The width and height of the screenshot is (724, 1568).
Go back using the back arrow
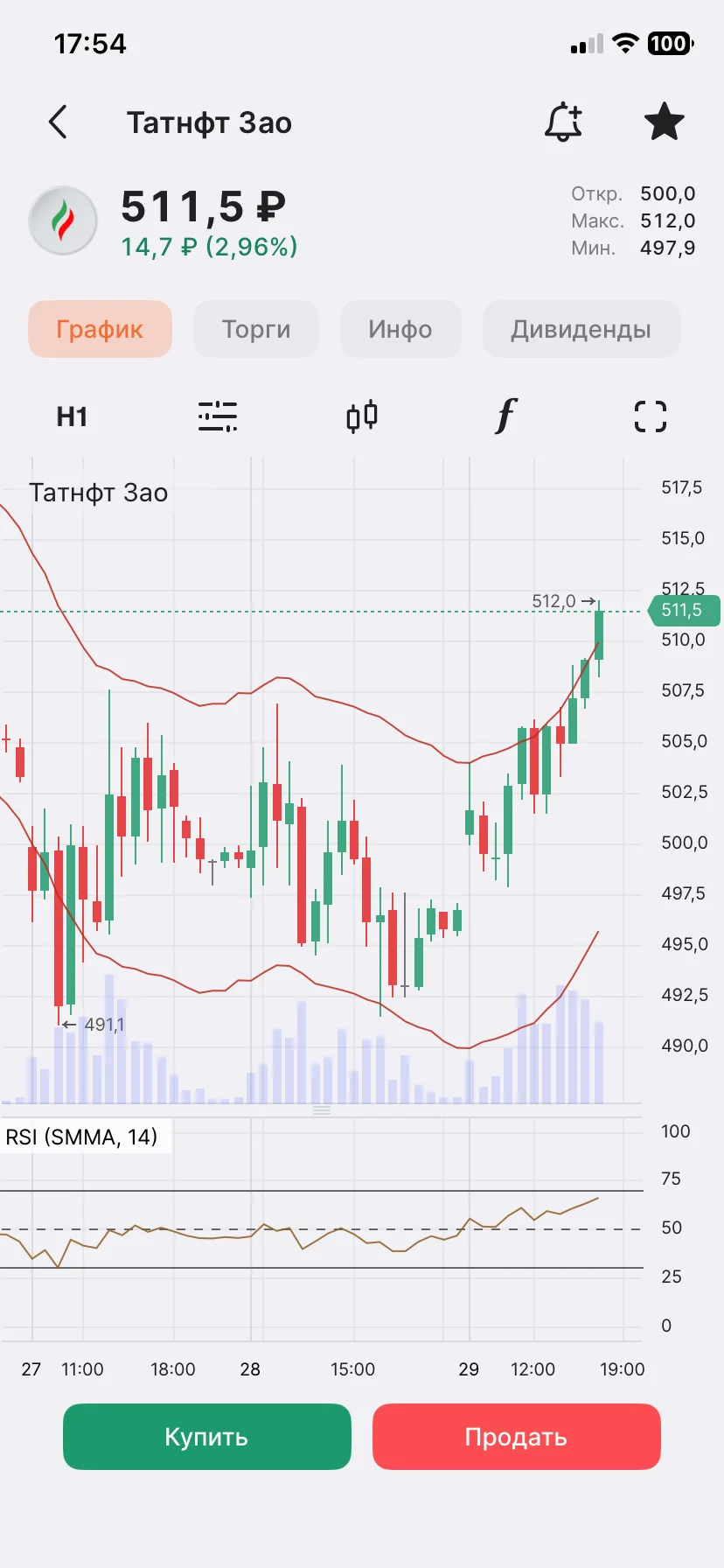point(58,122)
